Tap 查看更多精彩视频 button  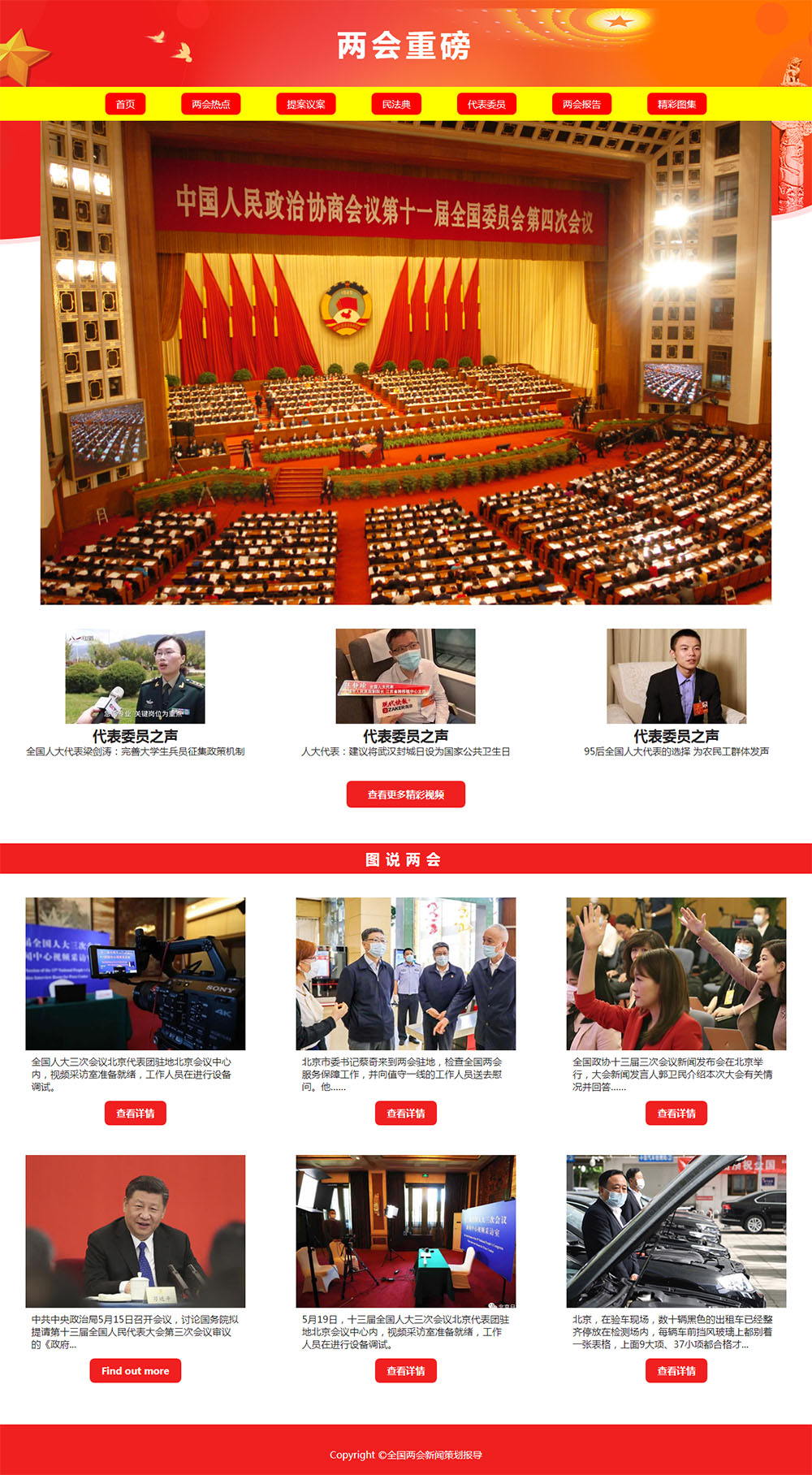405,794
